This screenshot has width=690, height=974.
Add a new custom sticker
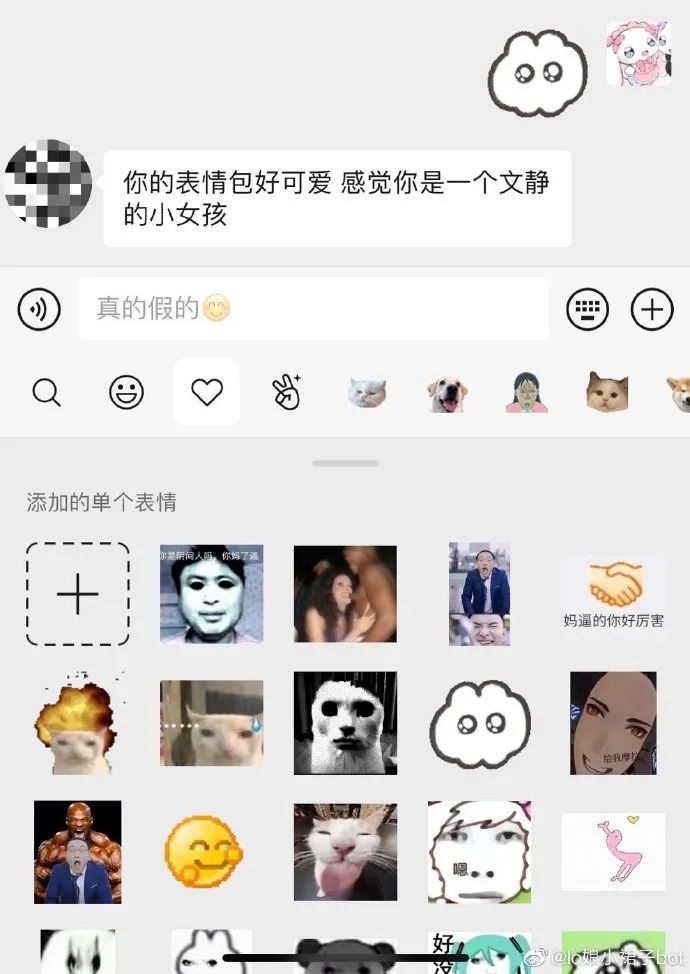pos(78,594)
